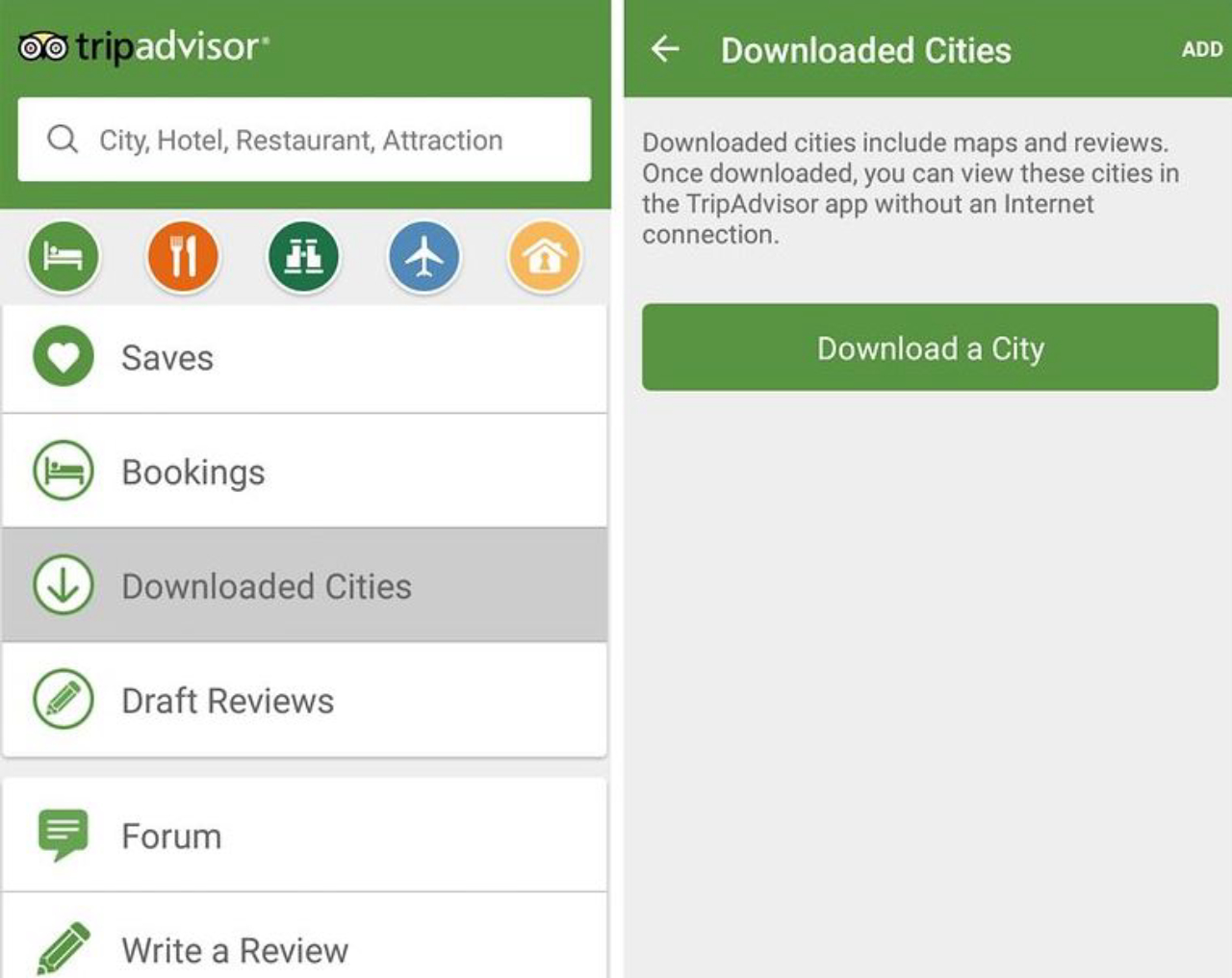Open flights using the airplane icon
Screen dimensions: 1232x978
point(424,257)
